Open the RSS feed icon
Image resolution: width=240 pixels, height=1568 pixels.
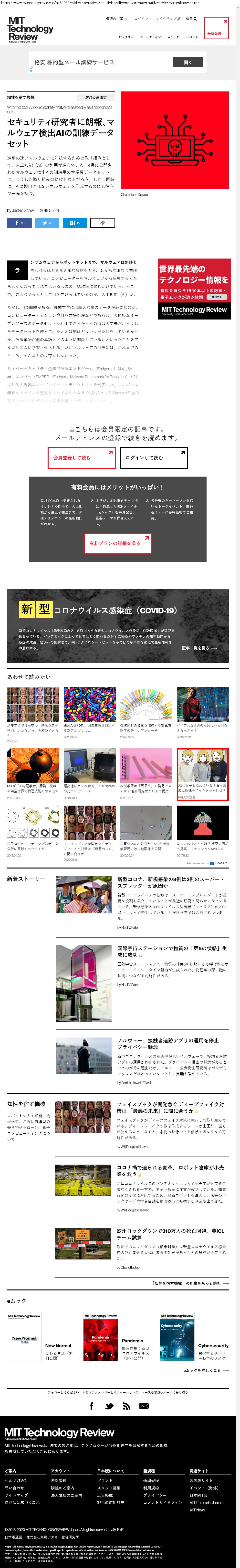pyautogui.click(x=126, y=1406)
